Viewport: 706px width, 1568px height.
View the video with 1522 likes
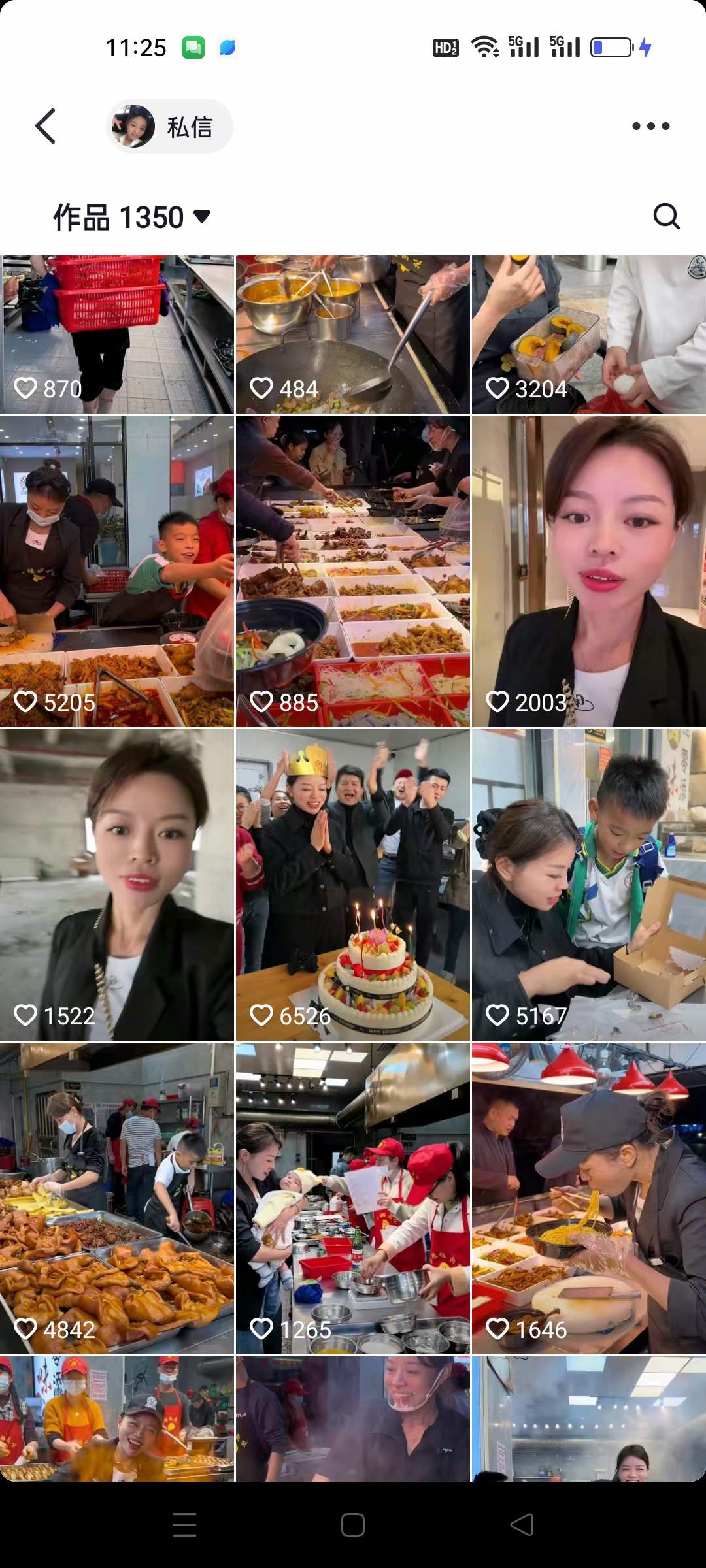pos(117,885)
